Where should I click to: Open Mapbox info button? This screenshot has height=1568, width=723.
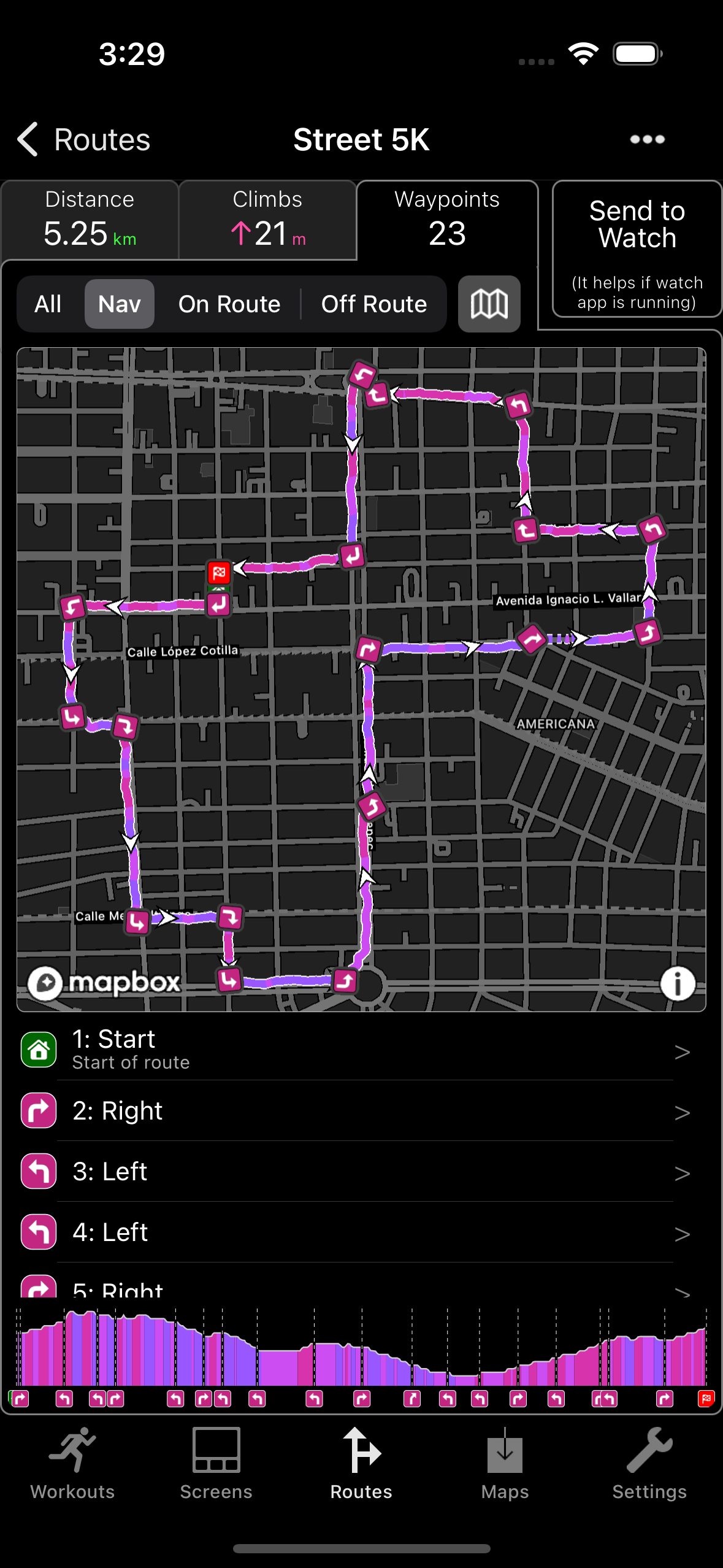677,983
